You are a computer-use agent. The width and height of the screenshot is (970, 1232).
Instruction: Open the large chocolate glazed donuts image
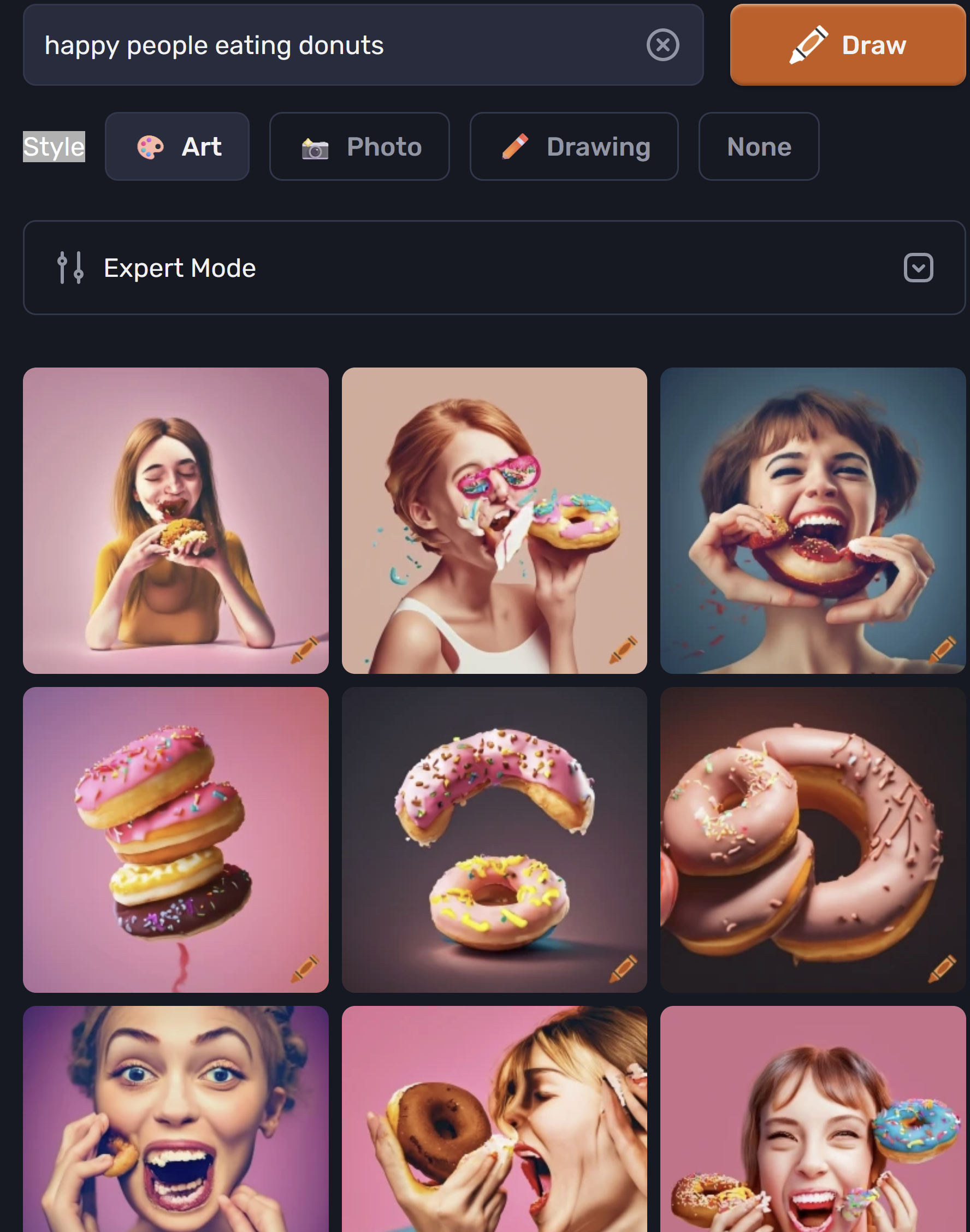pyautogui.click(x=812, y=839)
